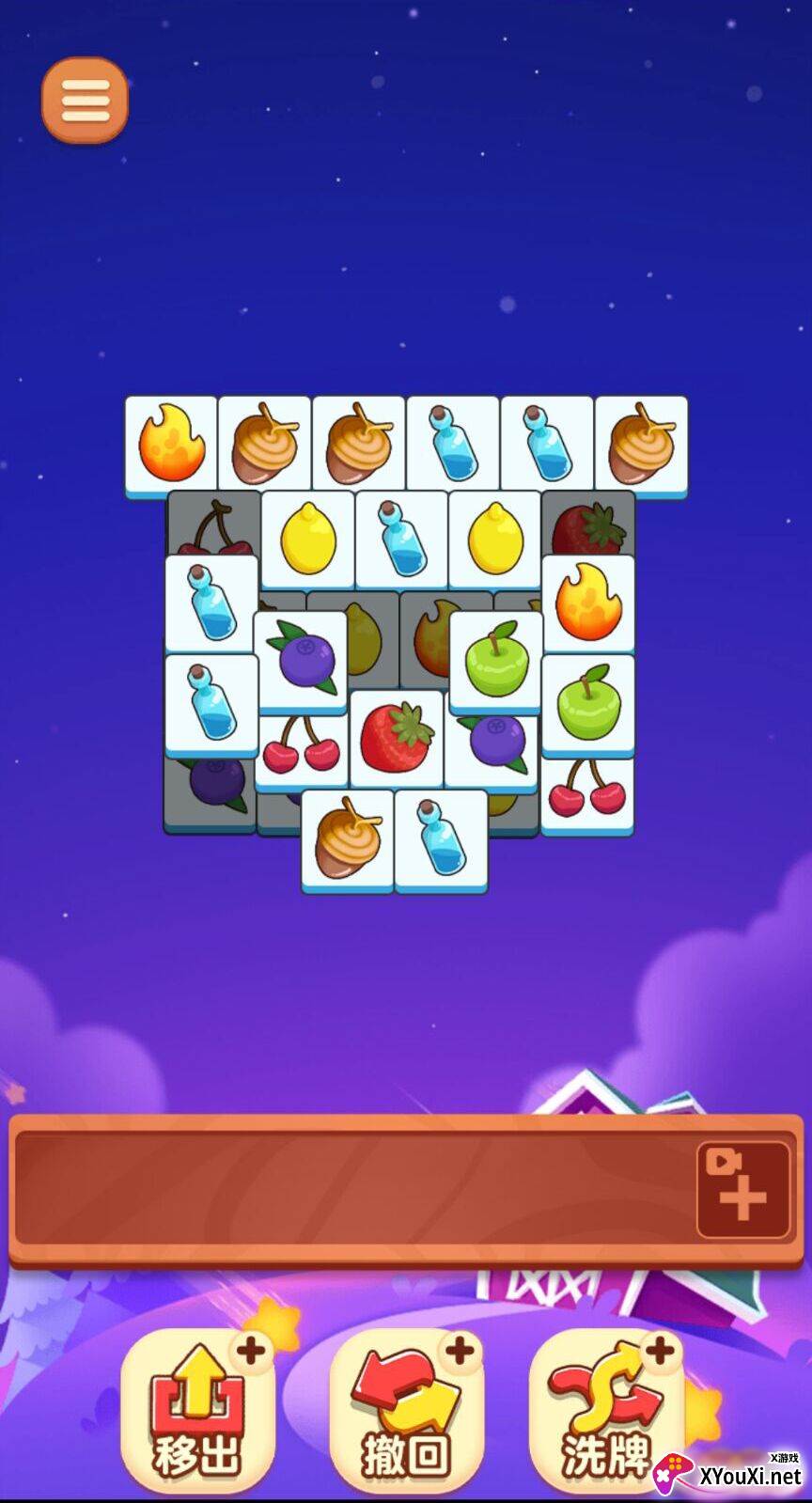
Task: Add an extra slot with the video plus button
Action: click(x=742, y=1189)
